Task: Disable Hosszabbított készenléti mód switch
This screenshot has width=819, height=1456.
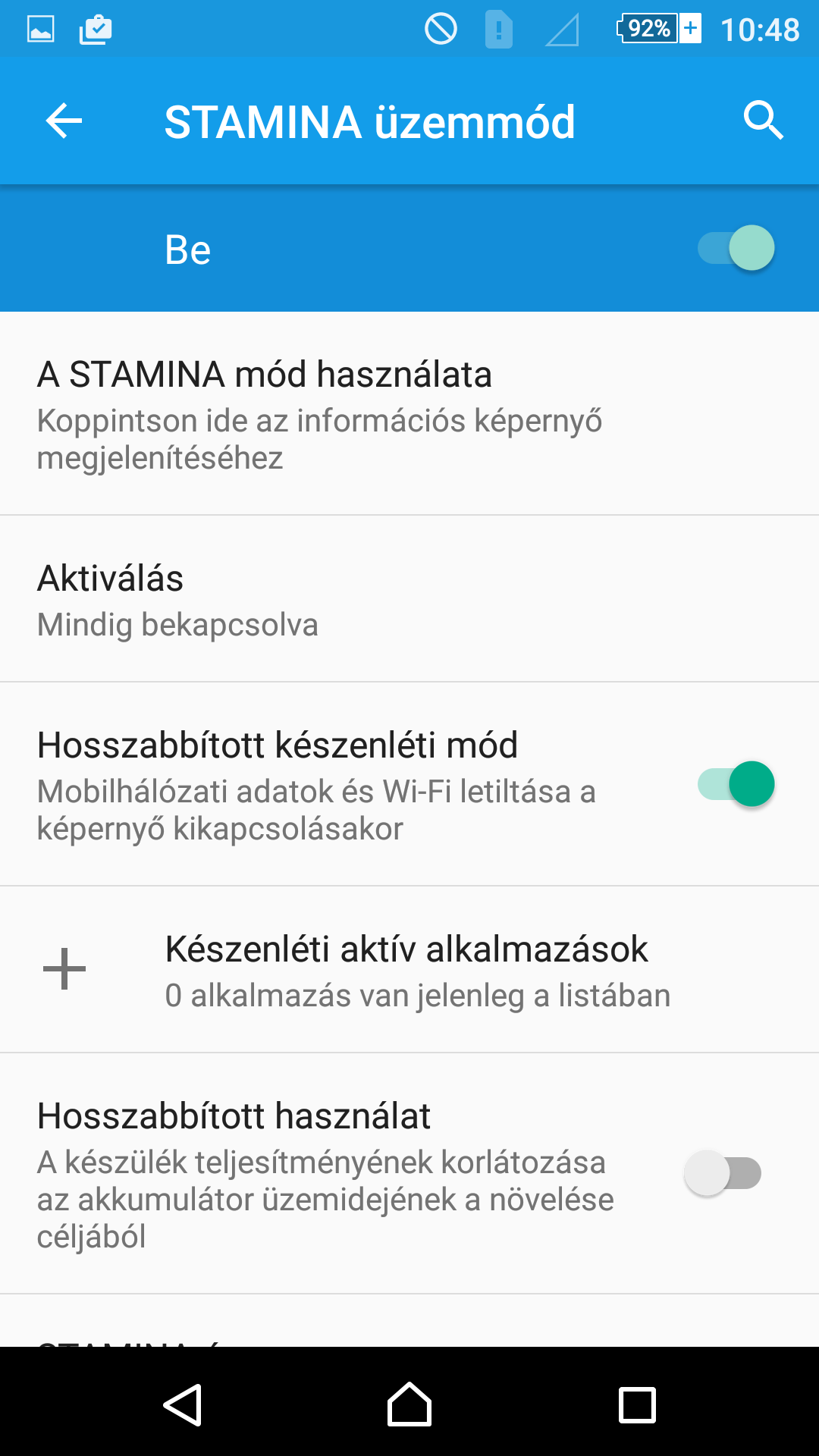Action: click(736, 783)
